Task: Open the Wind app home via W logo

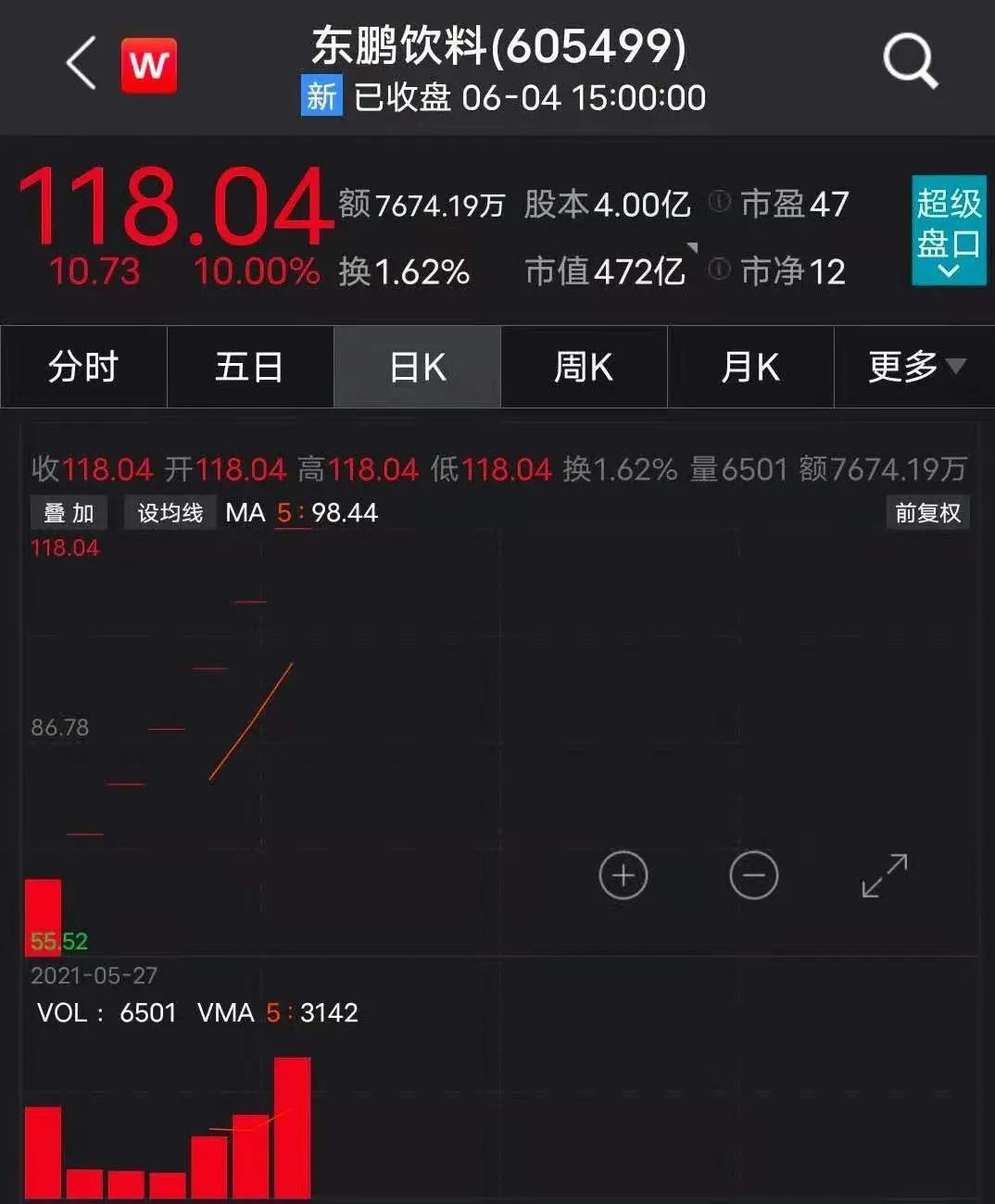Action: point(148,64)
